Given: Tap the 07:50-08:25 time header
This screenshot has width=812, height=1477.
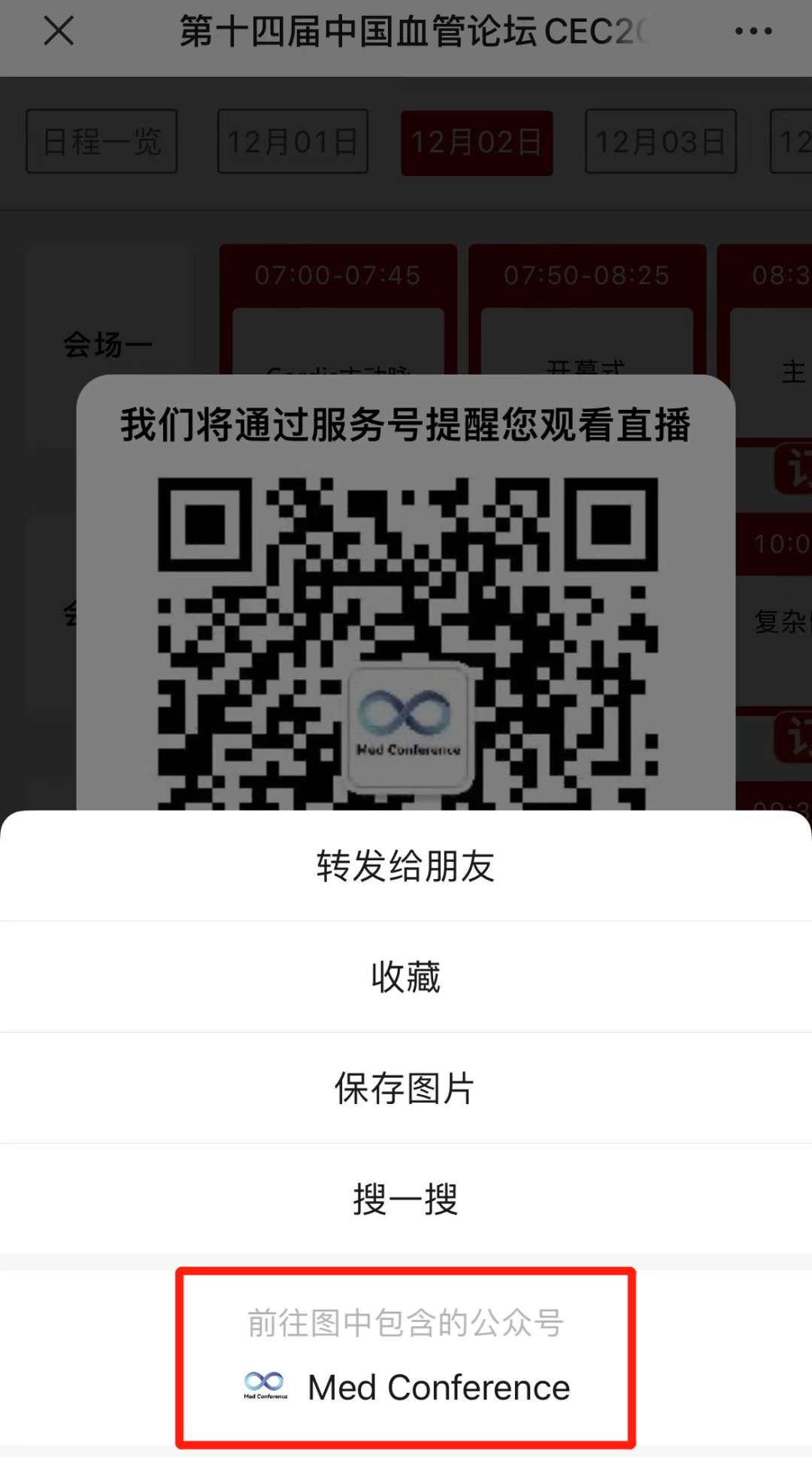Looking at the screenshot, I should coord(587,275).
